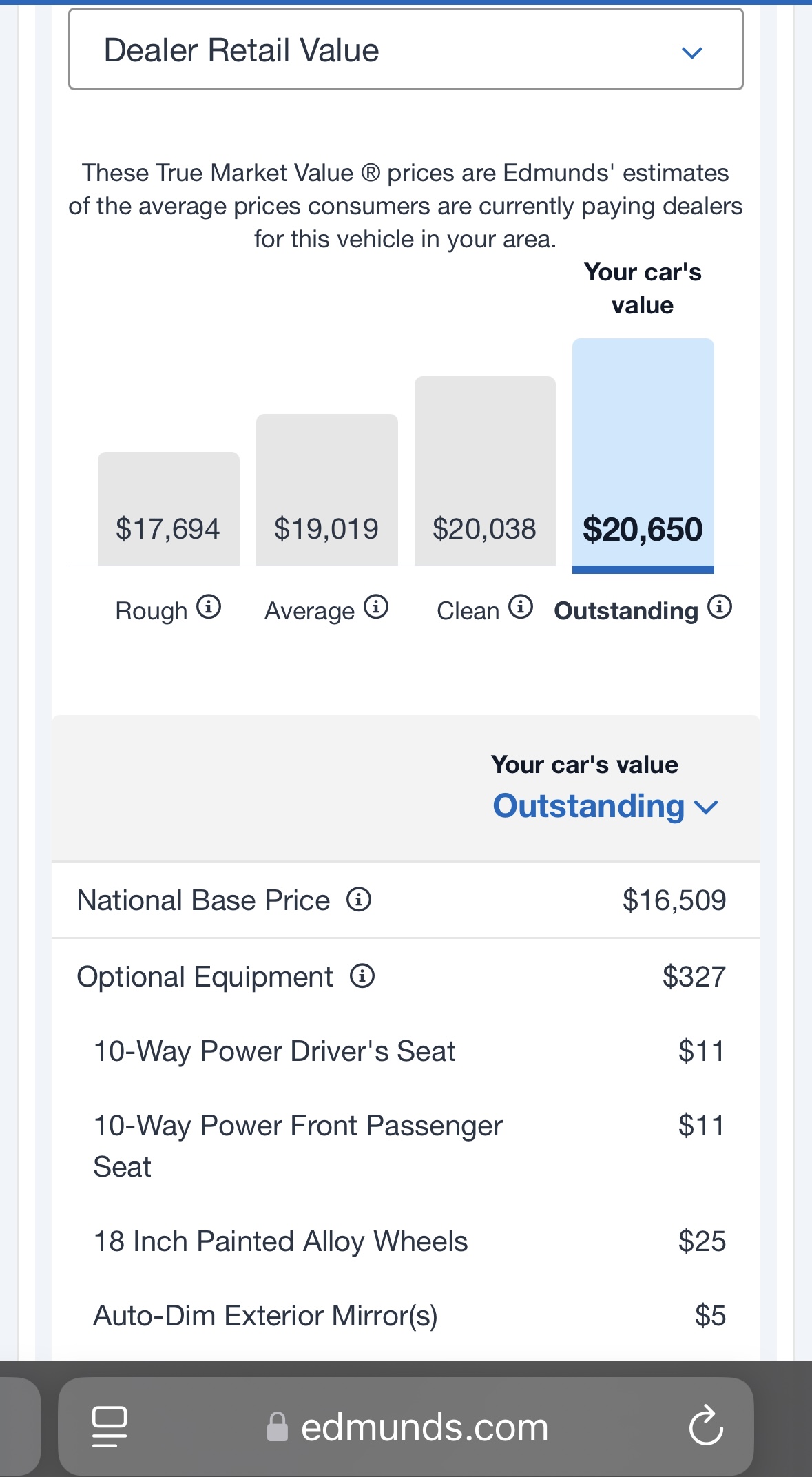Open Optional Equipment info icon
Image resolution: width=812 pixels, height=1477 pixels.
pos(362,976)
